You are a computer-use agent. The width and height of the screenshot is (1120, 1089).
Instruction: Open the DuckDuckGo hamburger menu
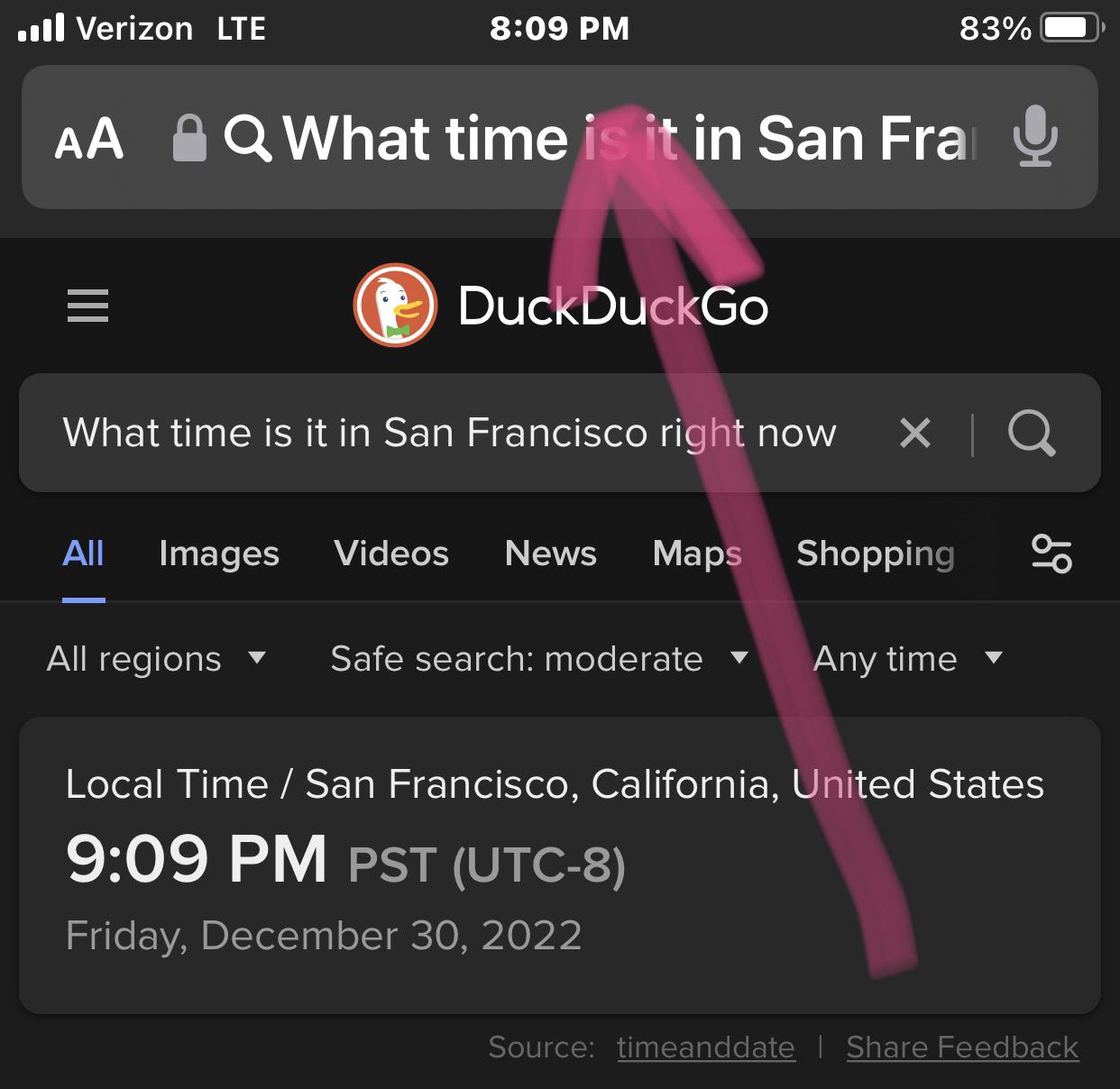pyautogui.click(x=87, y=306)
